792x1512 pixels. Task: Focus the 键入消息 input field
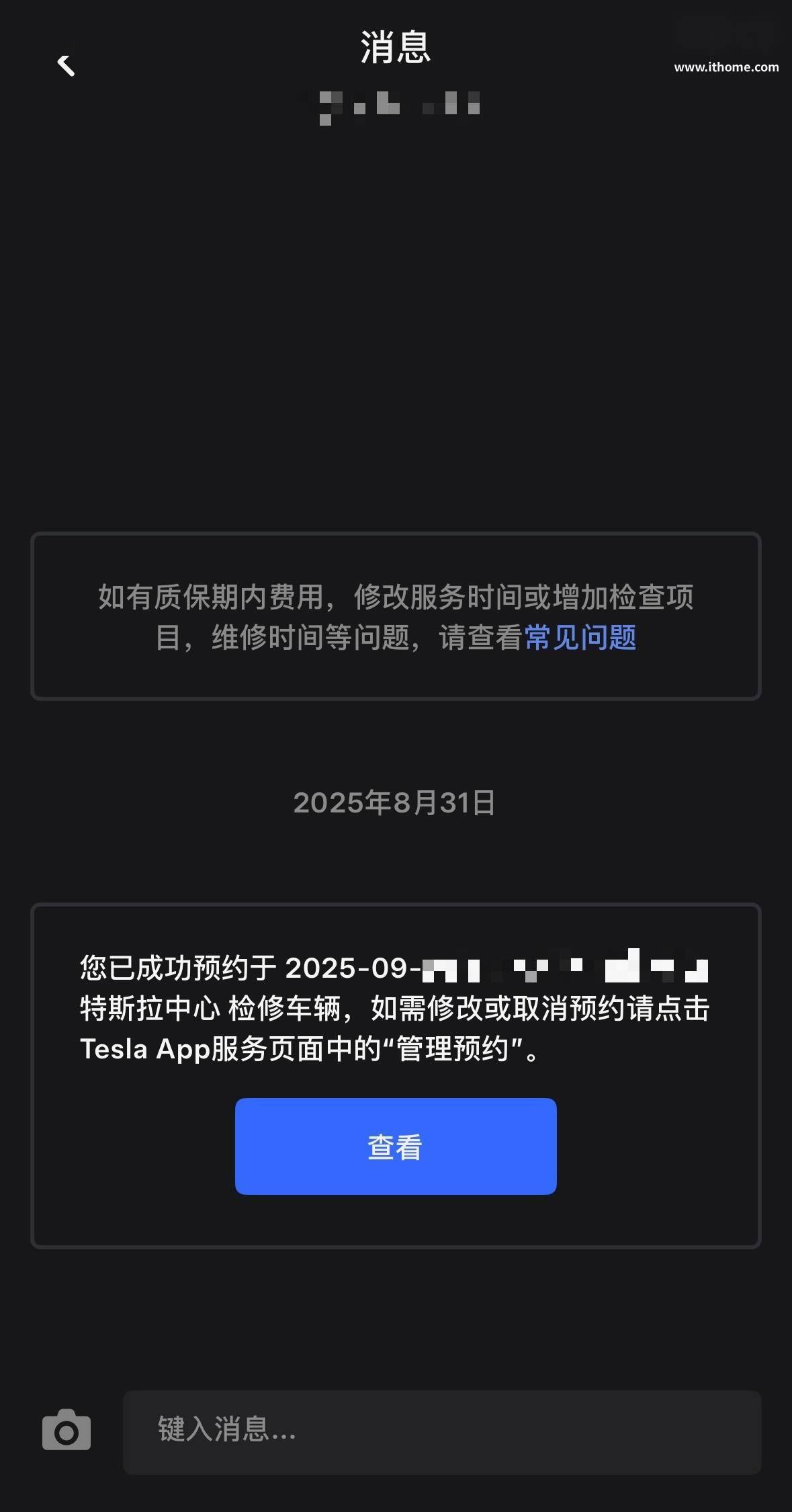[441, 1431]
